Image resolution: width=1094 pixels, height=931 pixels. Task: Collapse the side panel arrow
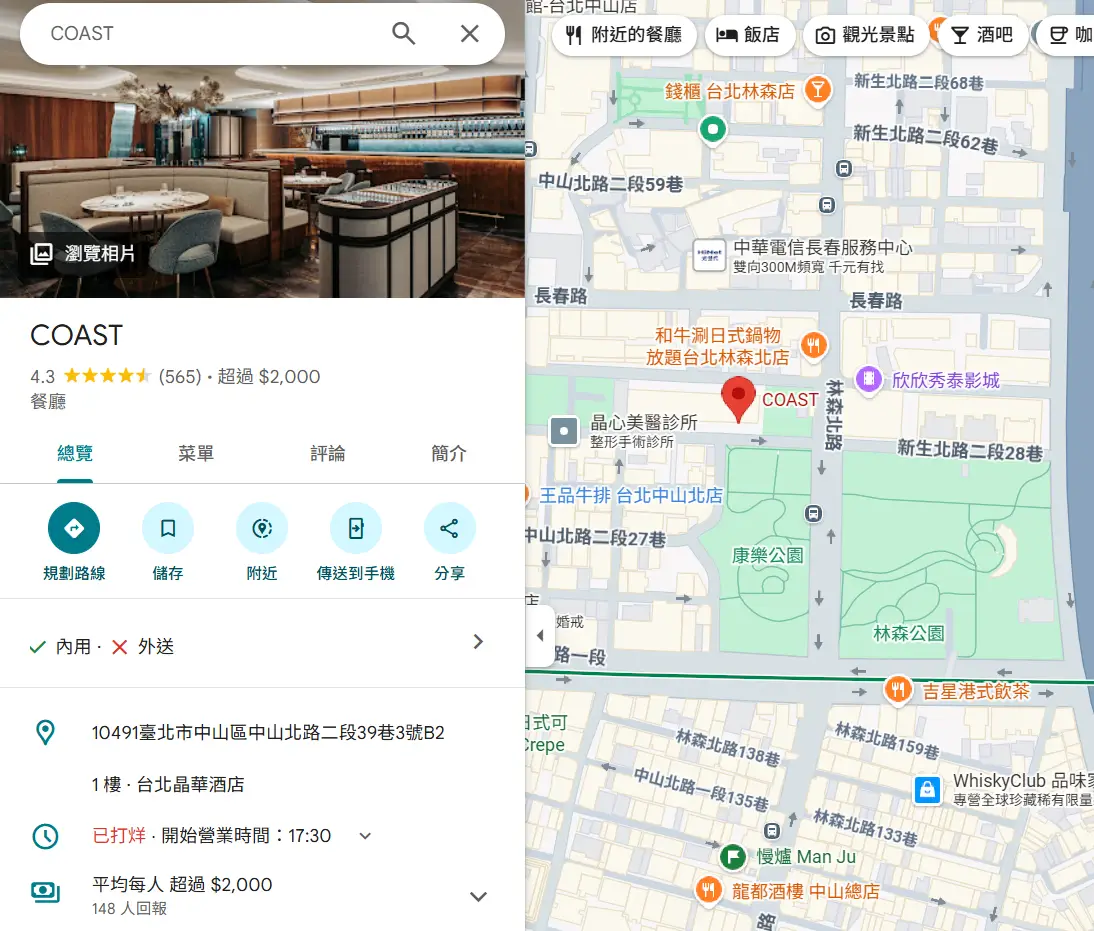pyautogui.click(x=540, y=636)
